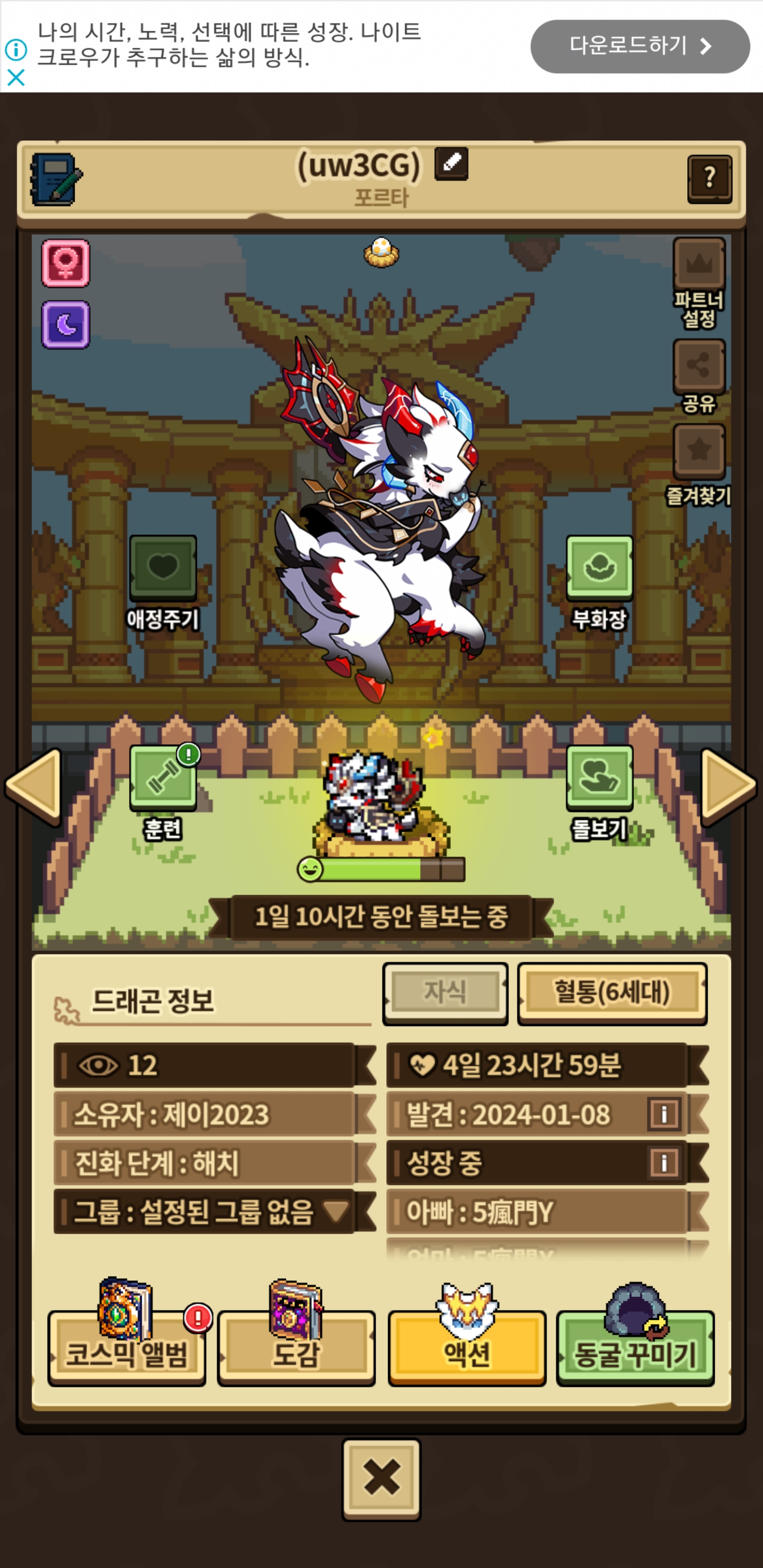Edit the dragon name uw3CG
This screenshot has height=1568, width=763.
[x=451, y=164]
